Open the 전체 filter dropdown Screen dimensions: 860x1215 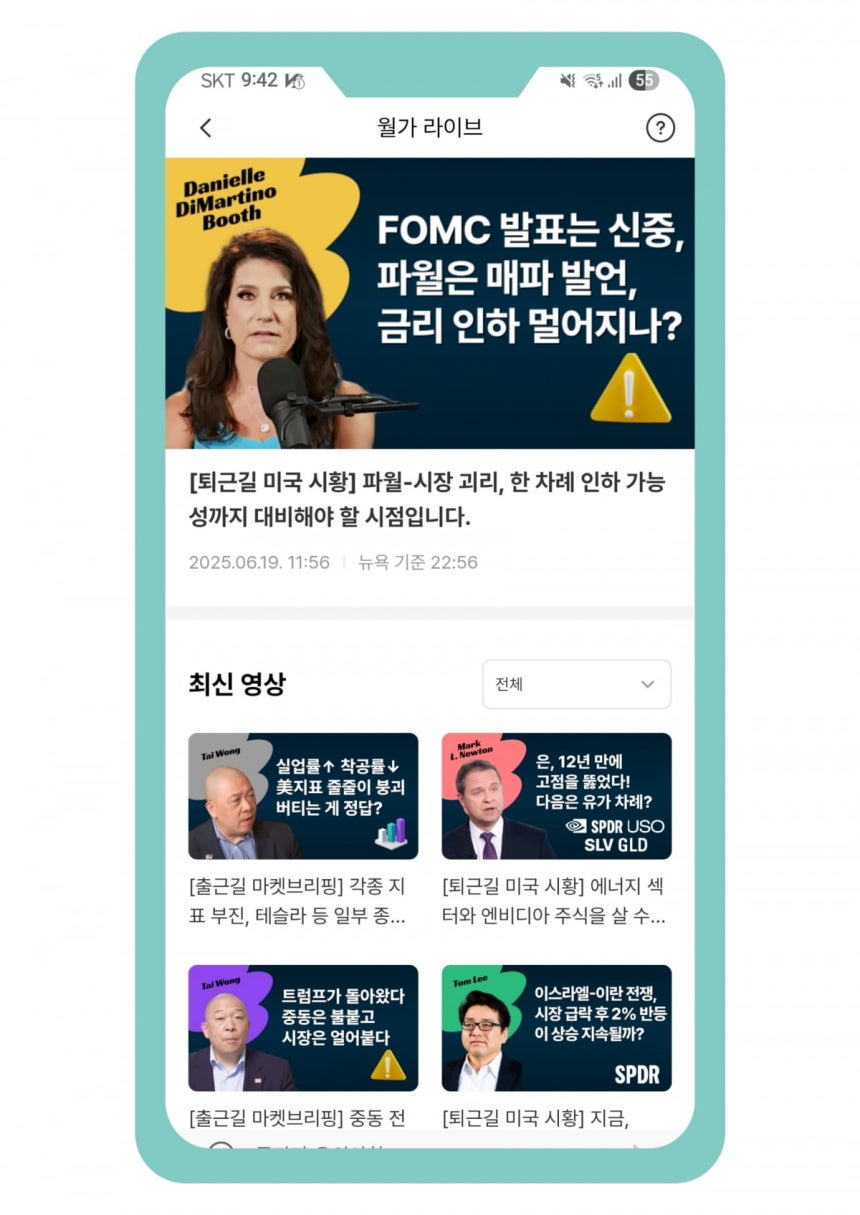pyautogui.click(x=576, y=684)
